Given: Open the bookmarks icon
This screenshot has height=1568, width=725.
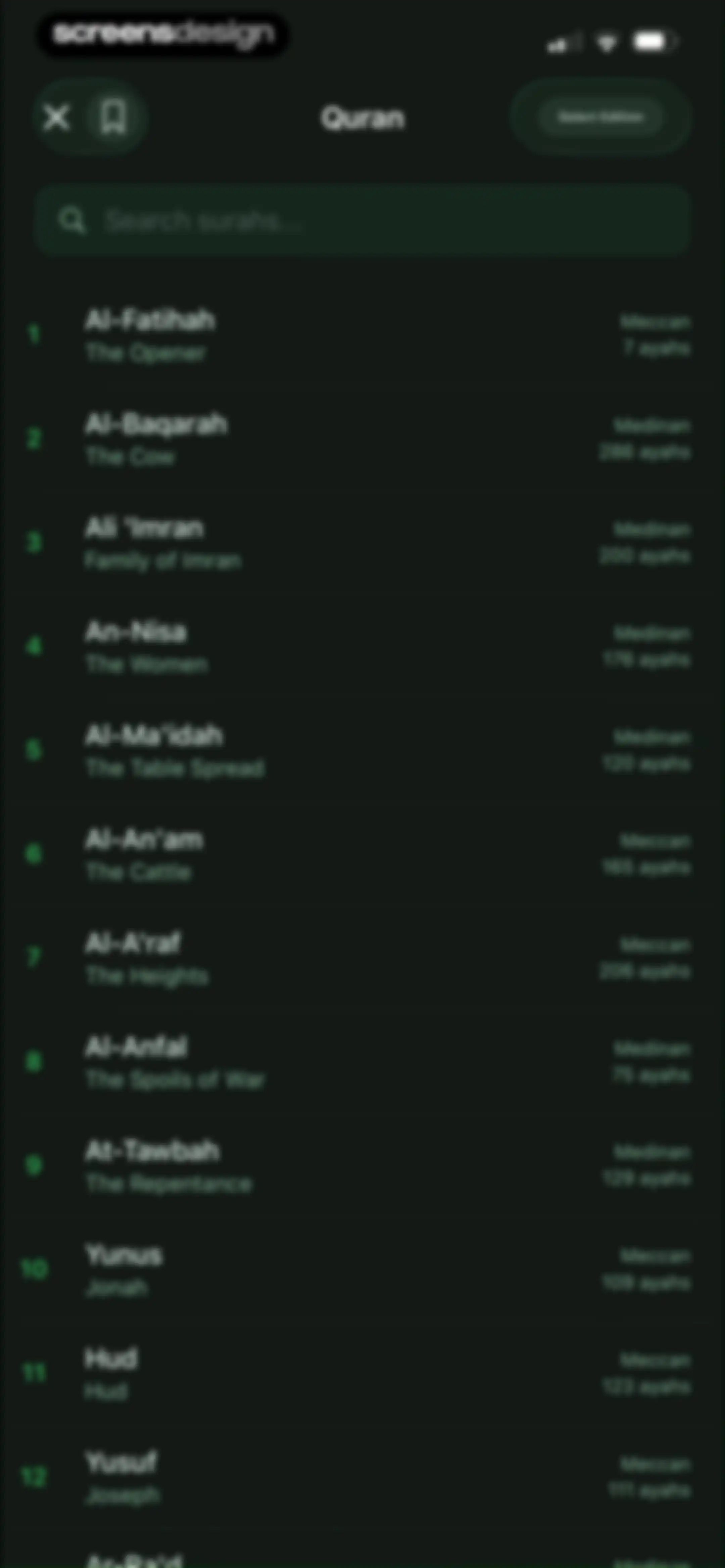Looking at the screenshot, I should [114, 118].
